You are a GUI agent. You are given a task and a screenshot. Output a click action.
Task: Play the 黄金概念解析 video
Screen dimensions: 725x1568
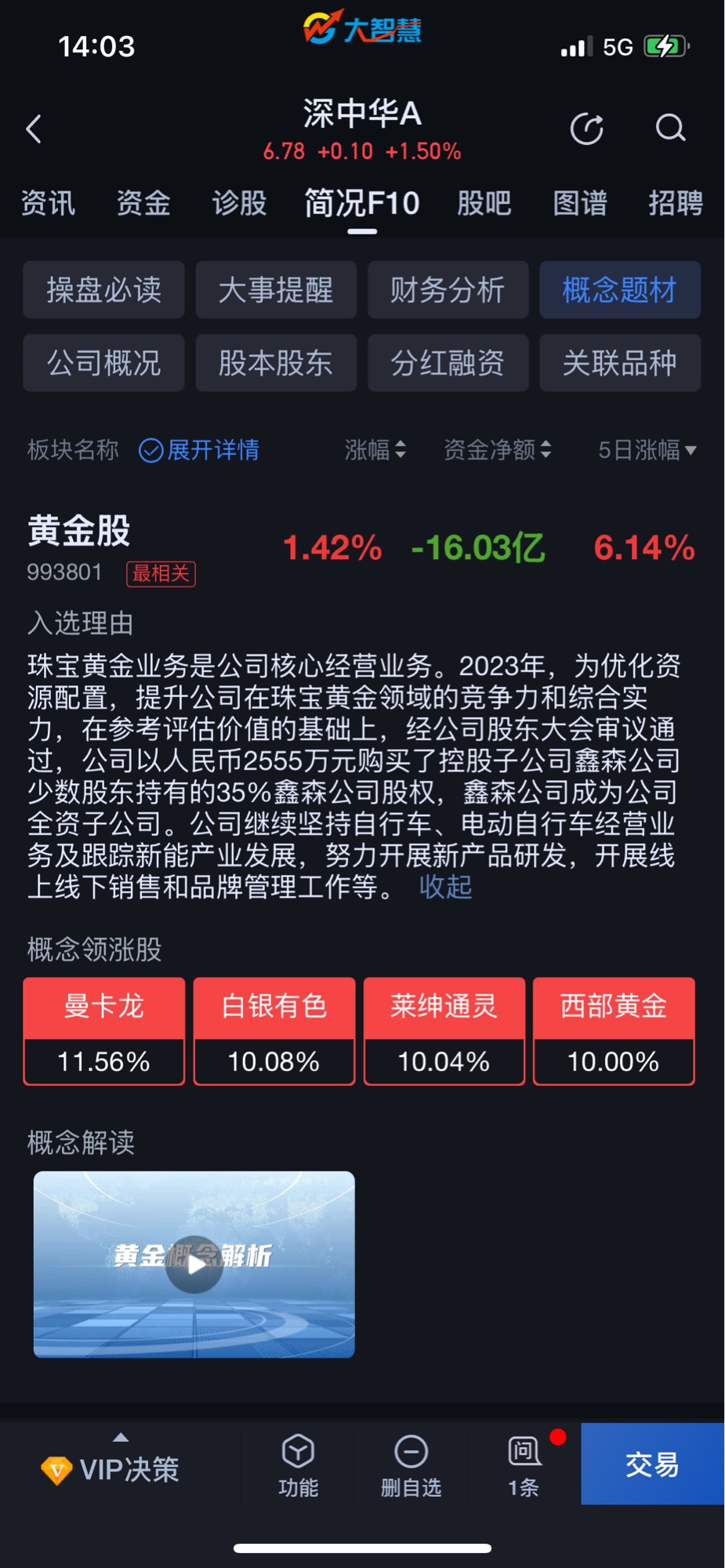[194, 1264]
